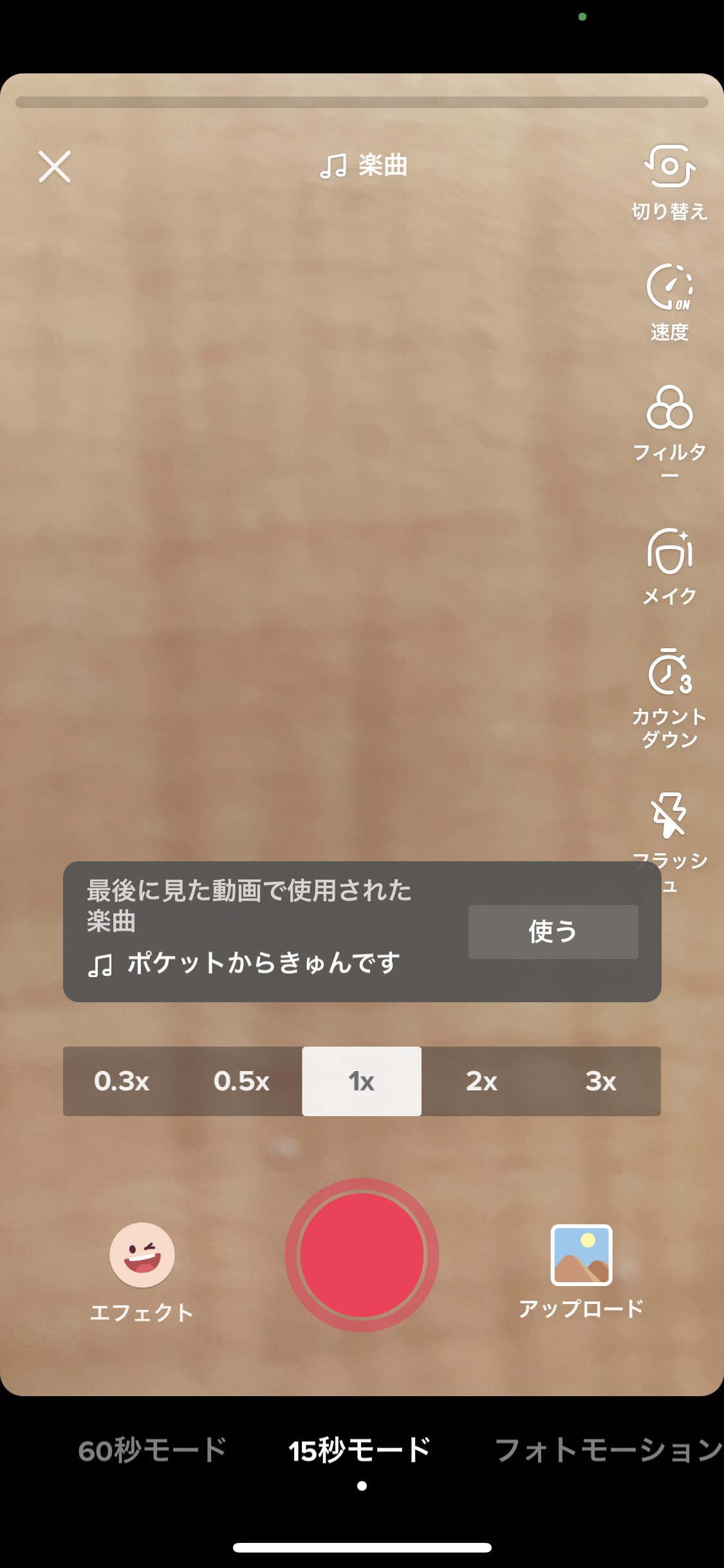Start recording with the red button

362,1255
